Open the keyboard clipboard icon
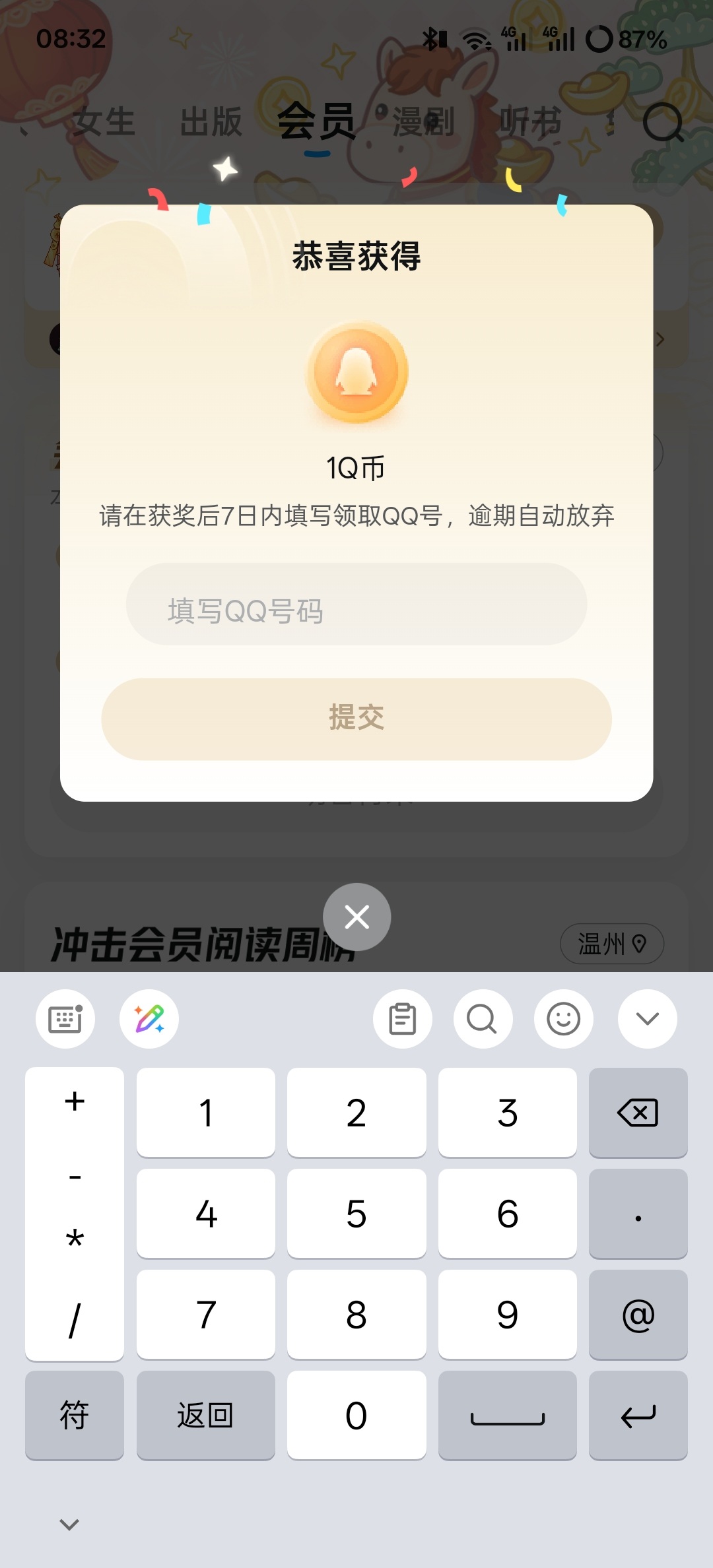This screenshot has width=713, height=1568. [x=402, y=1019]
